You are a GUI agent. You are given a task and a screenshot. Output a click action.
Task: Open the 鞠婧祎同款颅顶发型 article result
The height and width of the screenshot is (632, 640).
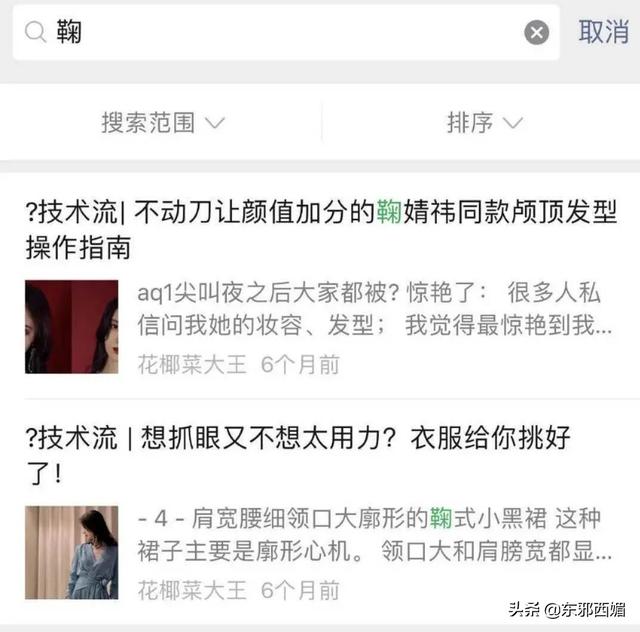[318, 229]
